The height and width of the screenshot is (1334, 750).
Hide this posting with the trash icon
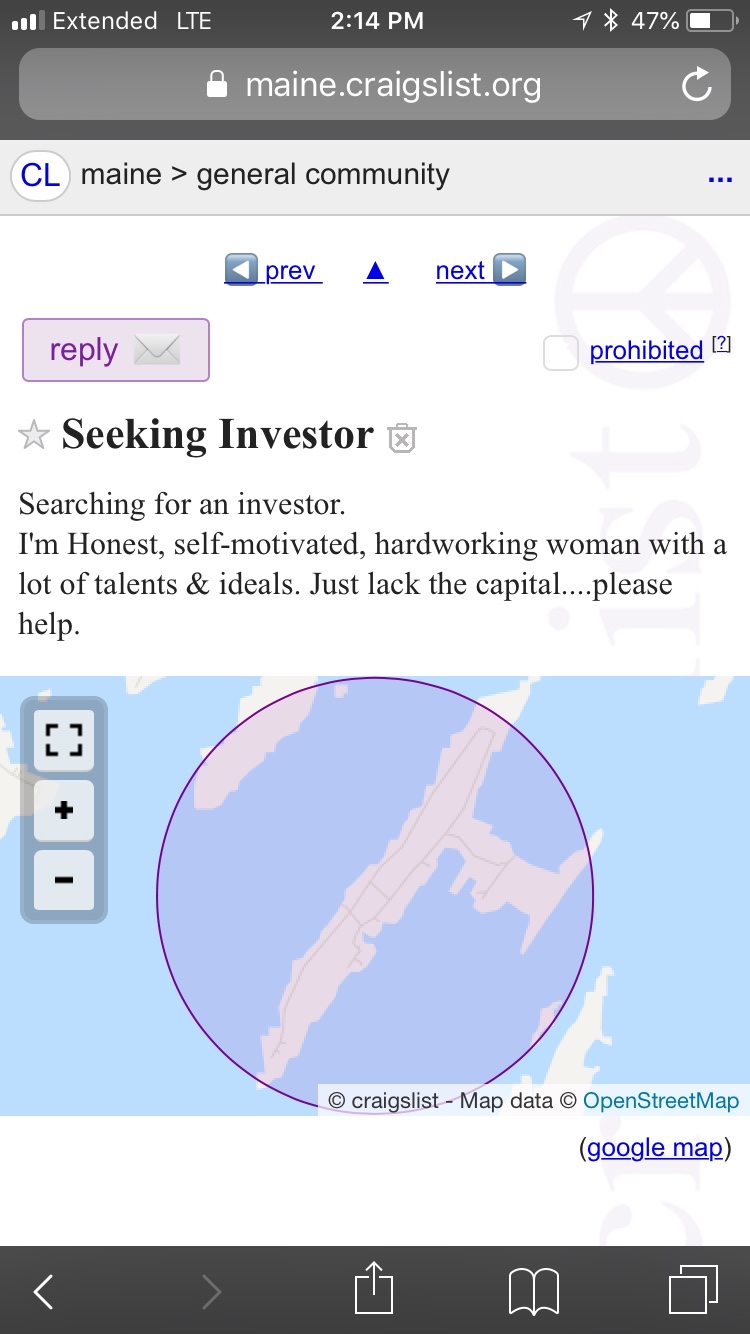402,438
